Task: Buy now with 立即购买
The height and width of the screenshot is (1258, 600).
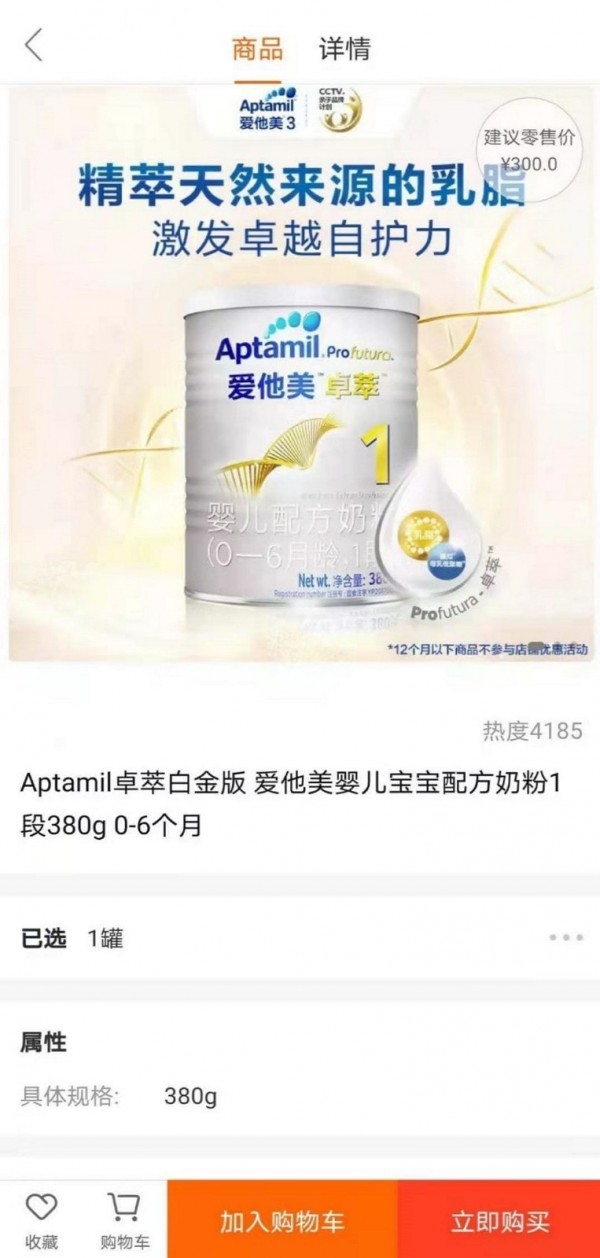Action: click(499, 1221)
